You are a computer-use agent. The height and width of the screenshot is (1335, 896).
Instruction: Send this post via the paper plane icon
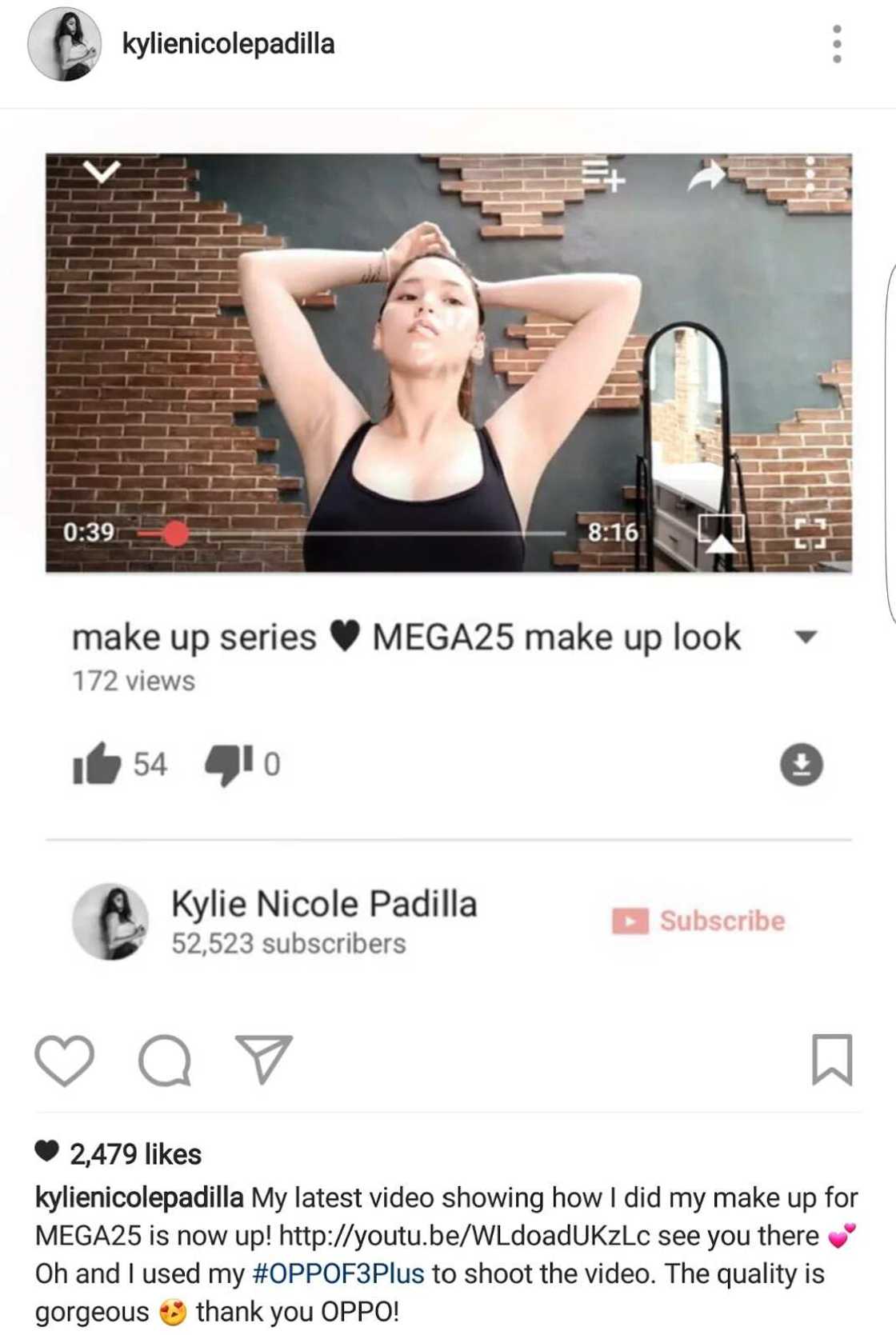point(263,1058)
